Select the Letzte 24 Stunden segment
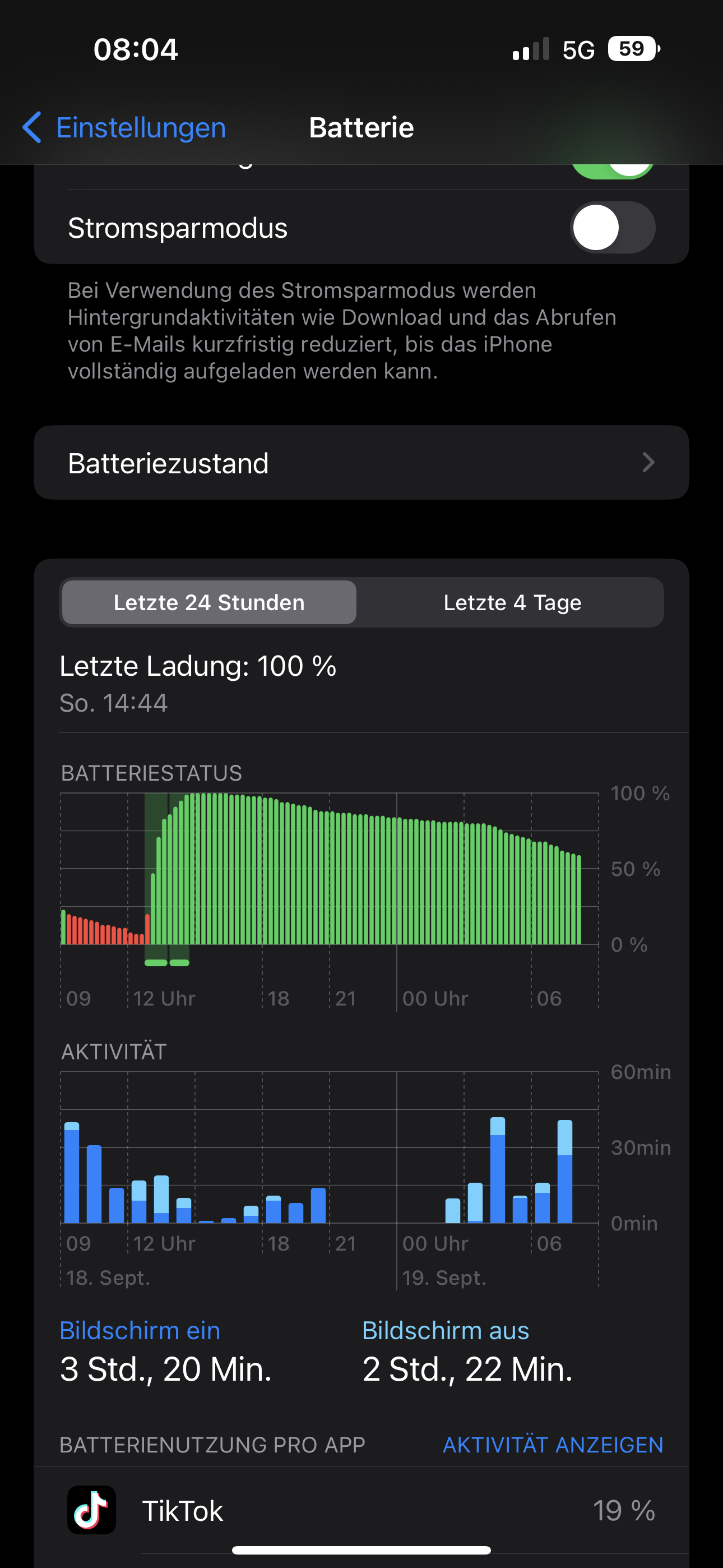The height and width of the screenshot is (1568, 723). pos(208,603)
